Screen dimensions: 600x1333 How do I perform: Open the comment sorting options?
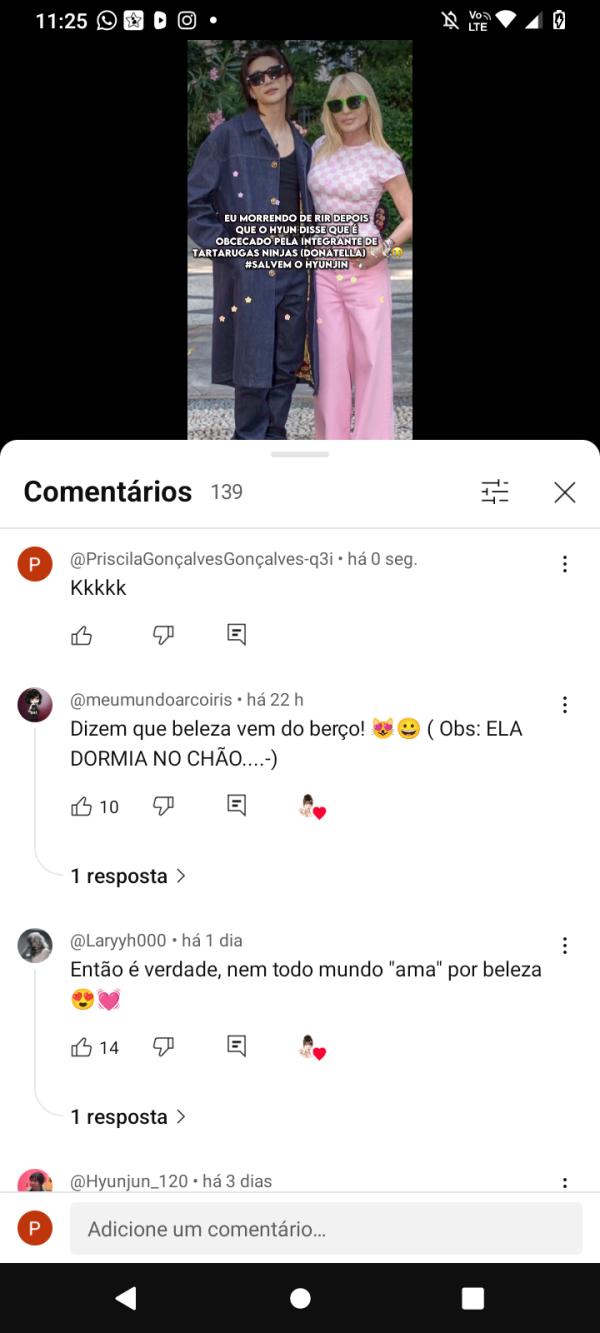point(495,492)
